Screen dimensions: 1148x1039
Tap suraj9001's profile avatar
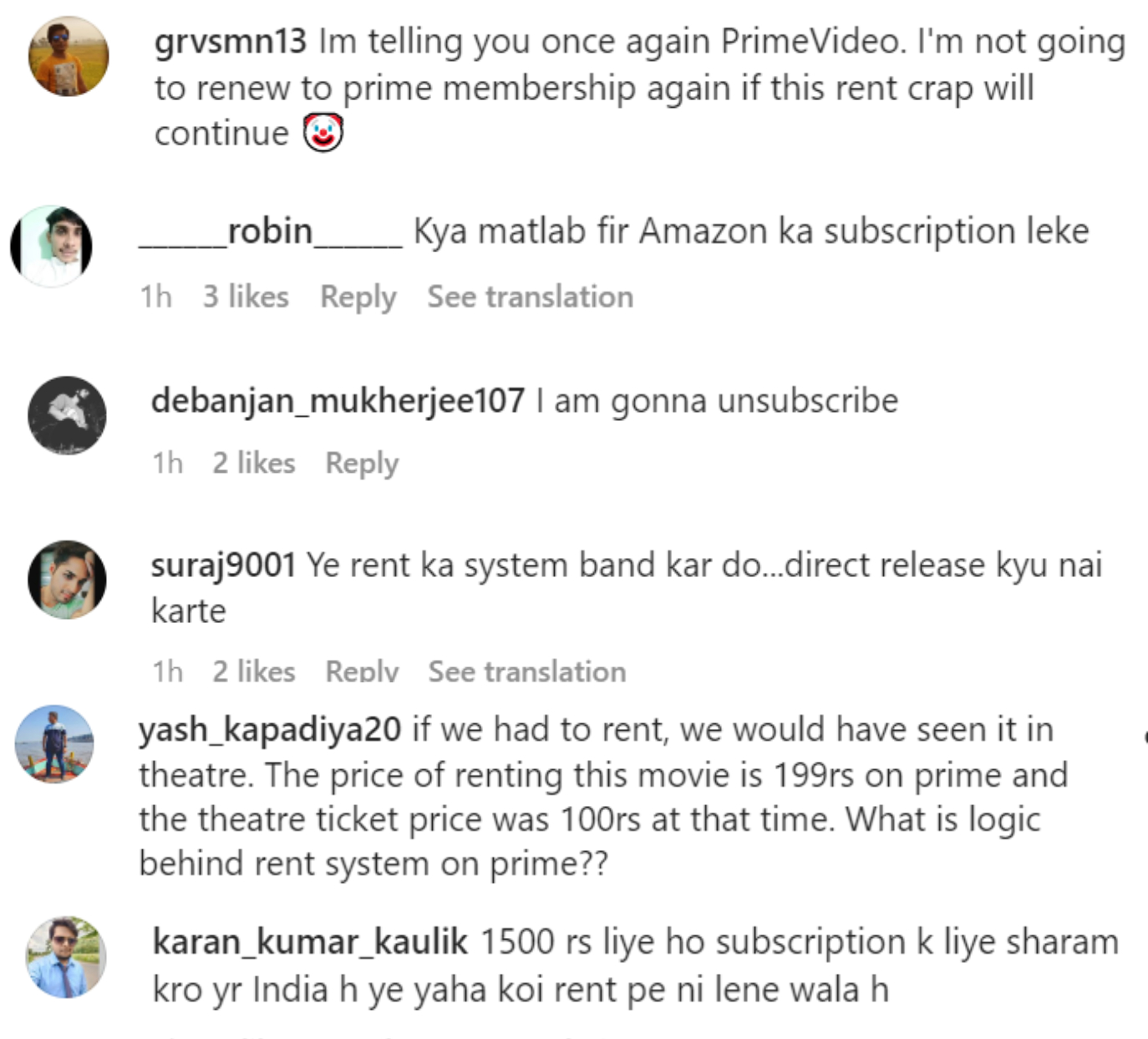pos(67,580)
